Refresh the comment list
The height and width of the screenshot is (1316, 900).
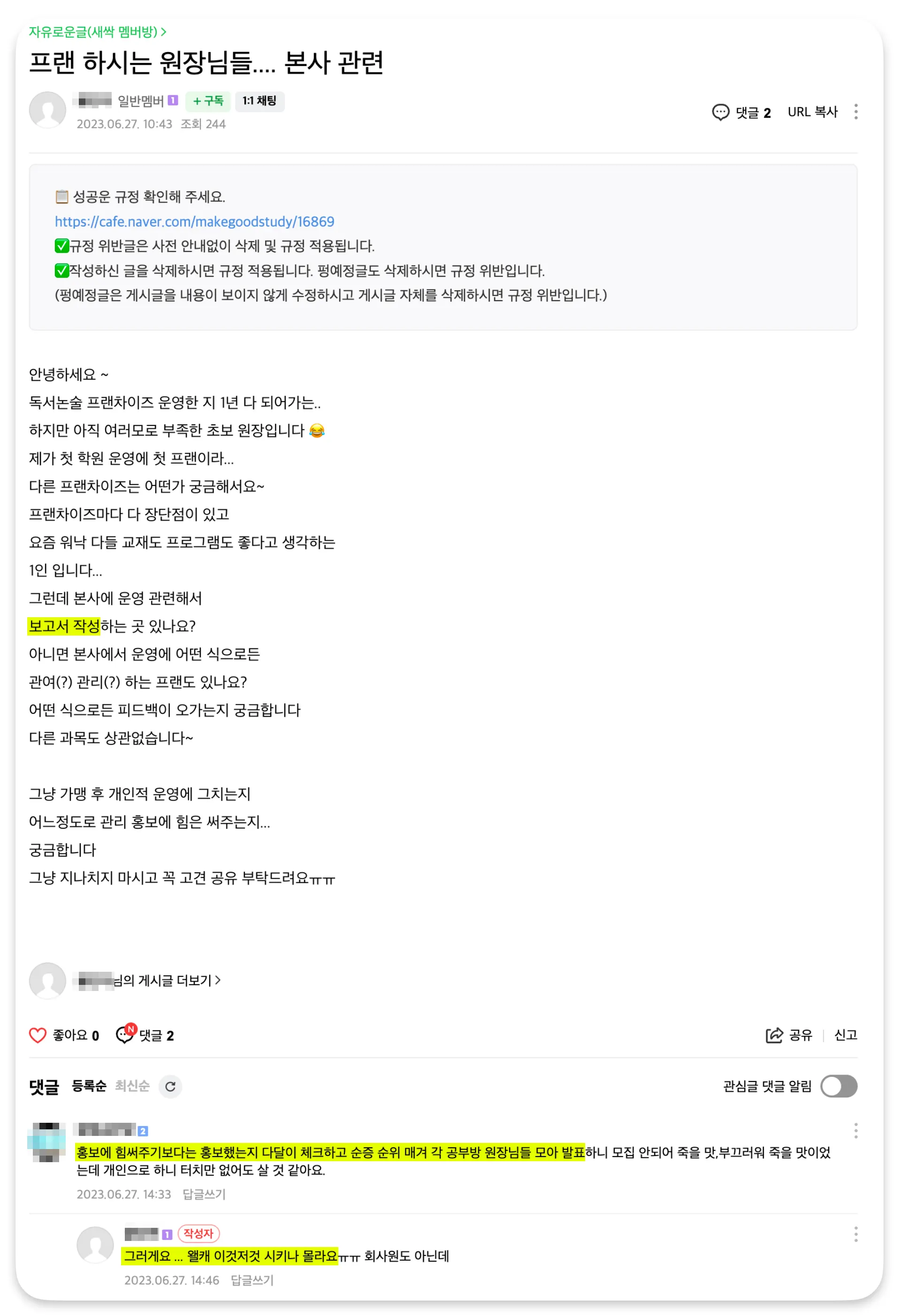170,1087
